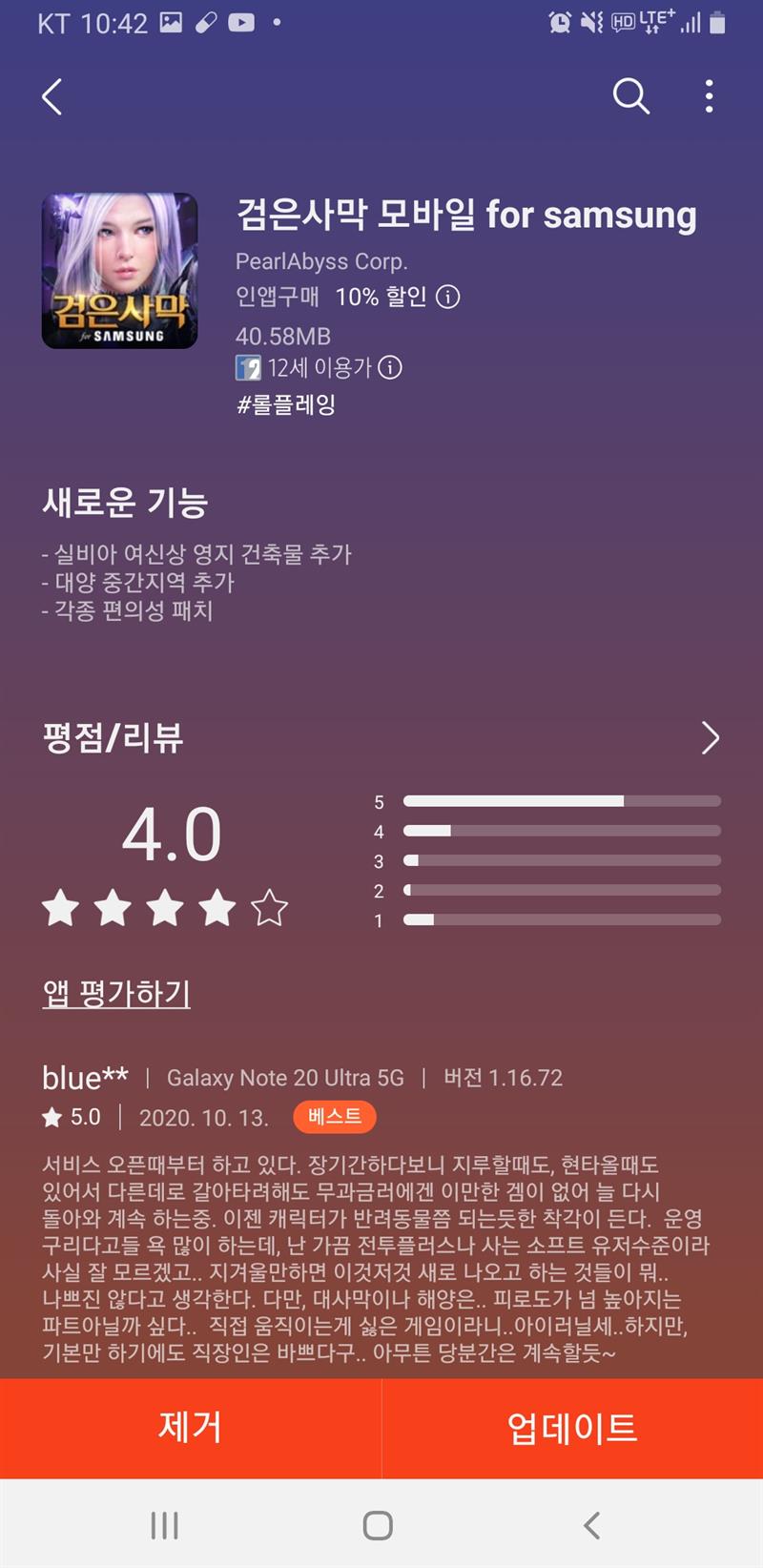This screenshot has width=763, height=1568.
Task: View info about the 10% in-app discount
Action: 447,297
